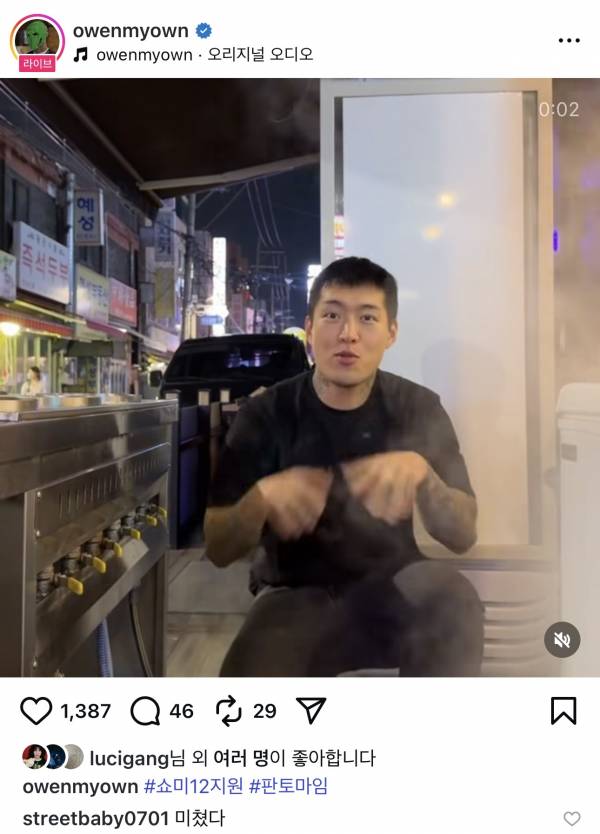Open the owenmyown username in the header
This screenshot has height=834, width=600.
pyautogui.click(x=130, y=31)
